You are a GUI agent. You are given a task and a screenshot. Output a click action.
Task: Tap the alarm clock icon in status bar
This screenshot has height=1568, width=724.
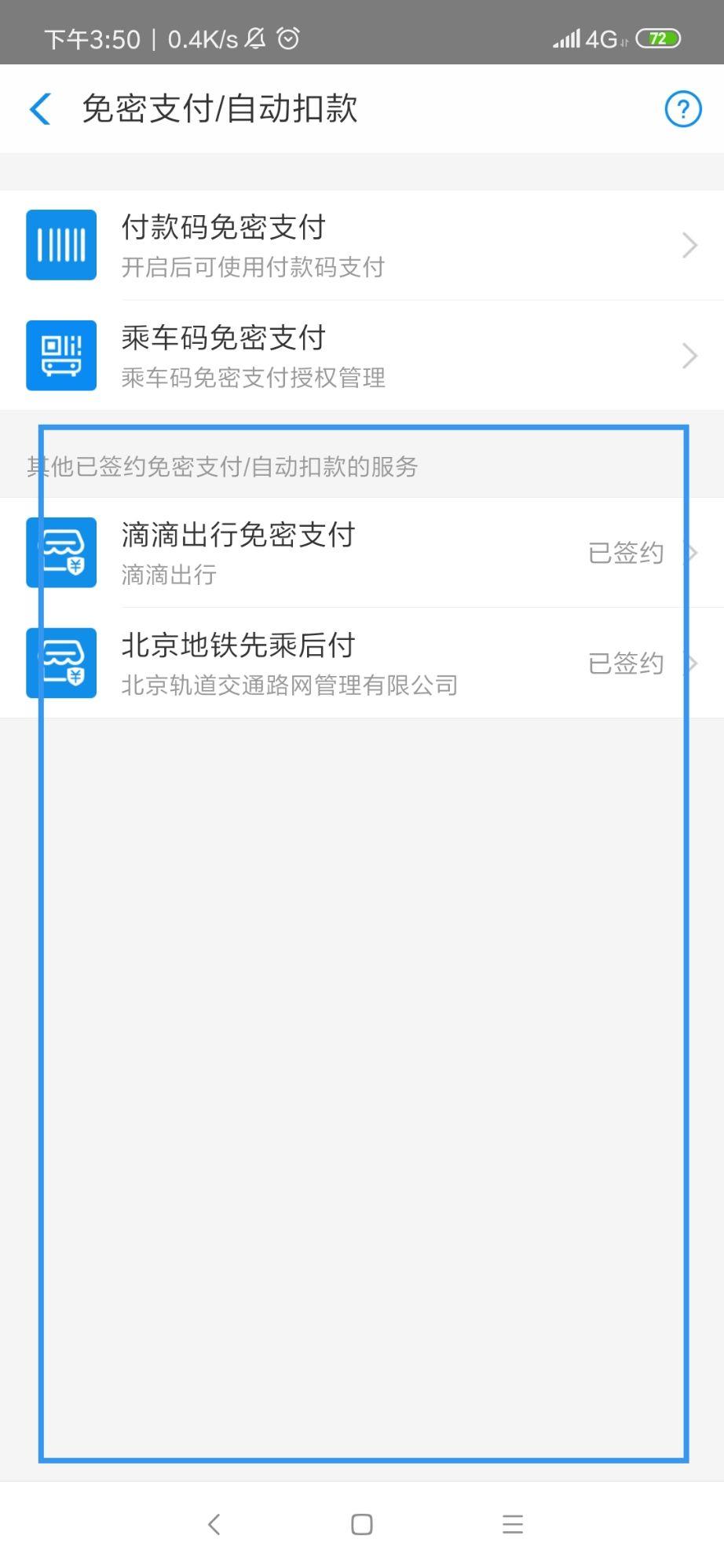click(x=288, y=38)
